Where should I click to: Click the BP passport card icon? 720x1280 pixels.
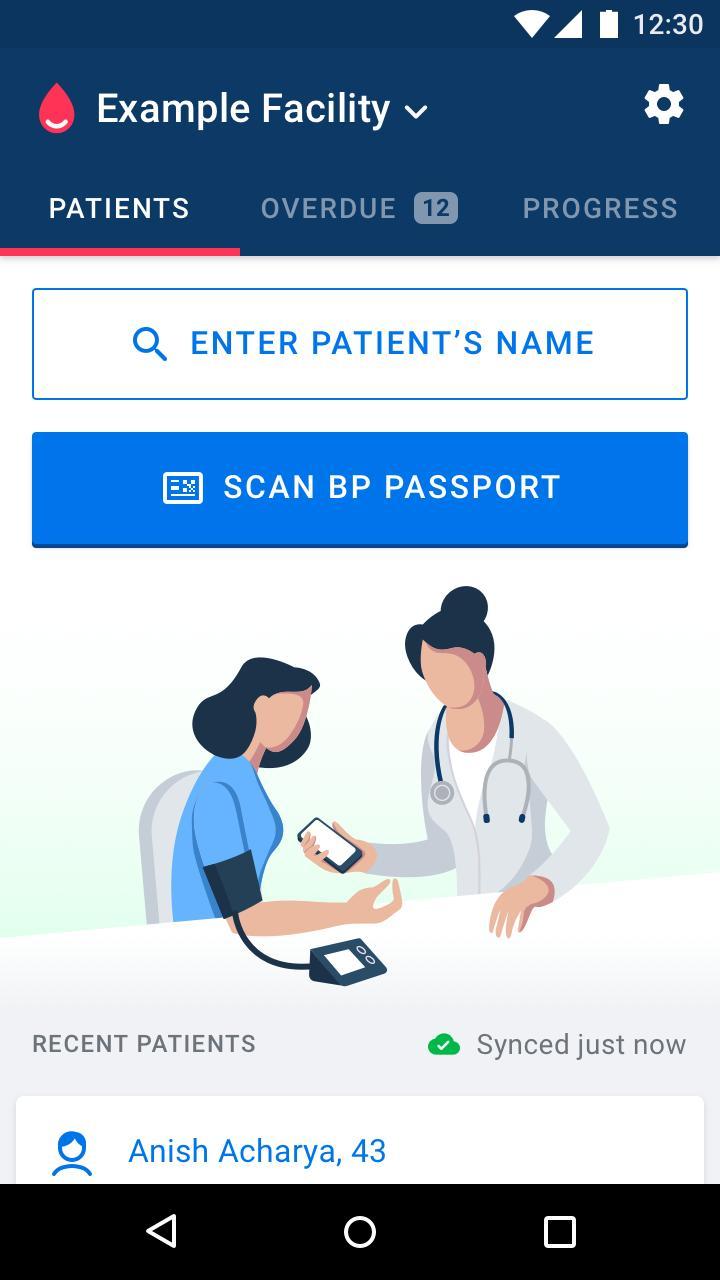pyautogui.click(x=182, y=488)
